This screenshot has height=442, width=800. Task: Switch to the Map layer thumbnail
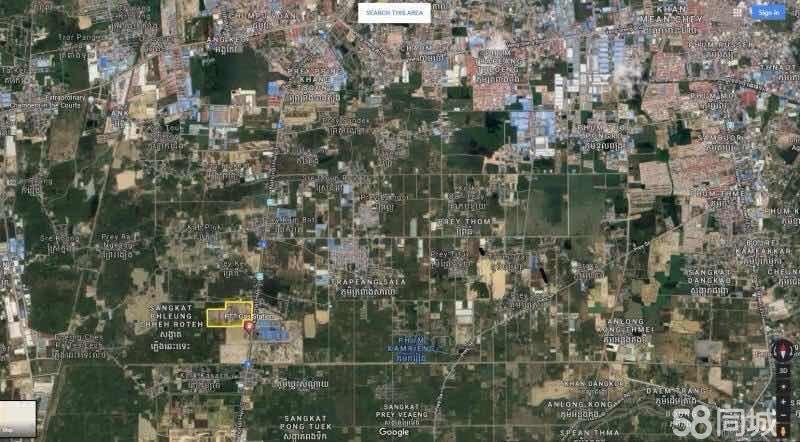pos(17,419)
